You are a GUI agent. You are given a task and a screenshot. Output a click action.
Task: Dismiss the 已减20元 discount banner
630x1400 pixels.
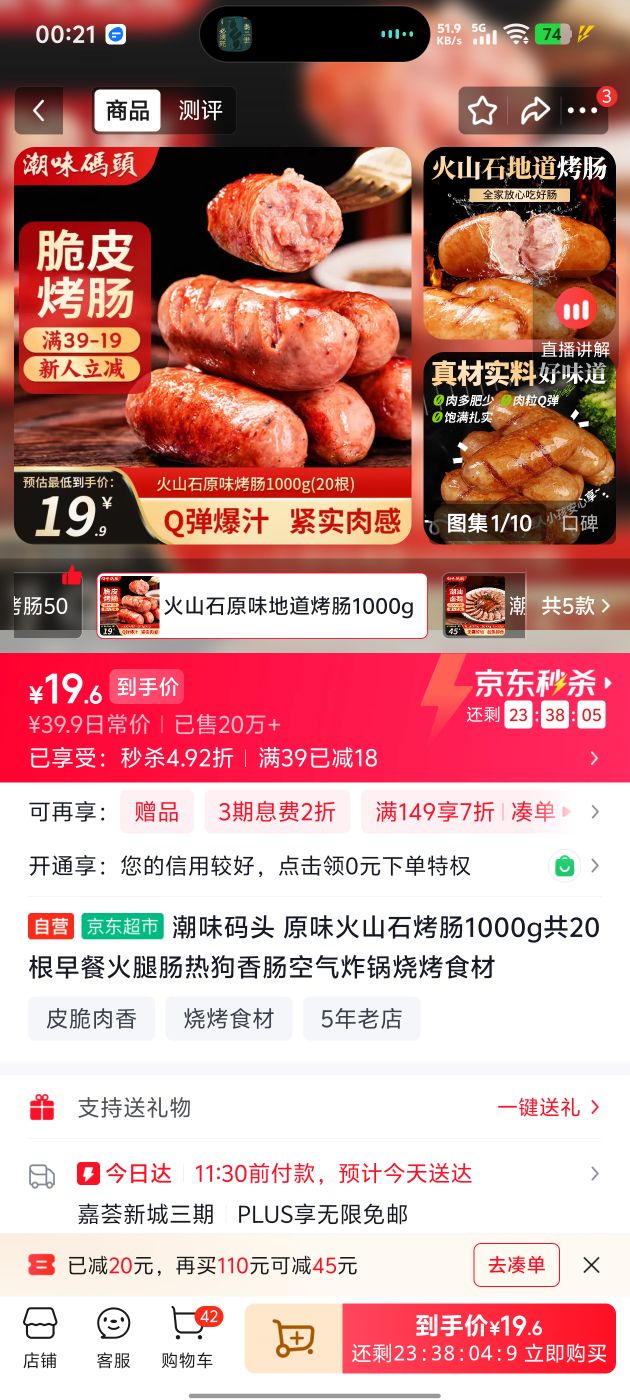pos(592,1265)
